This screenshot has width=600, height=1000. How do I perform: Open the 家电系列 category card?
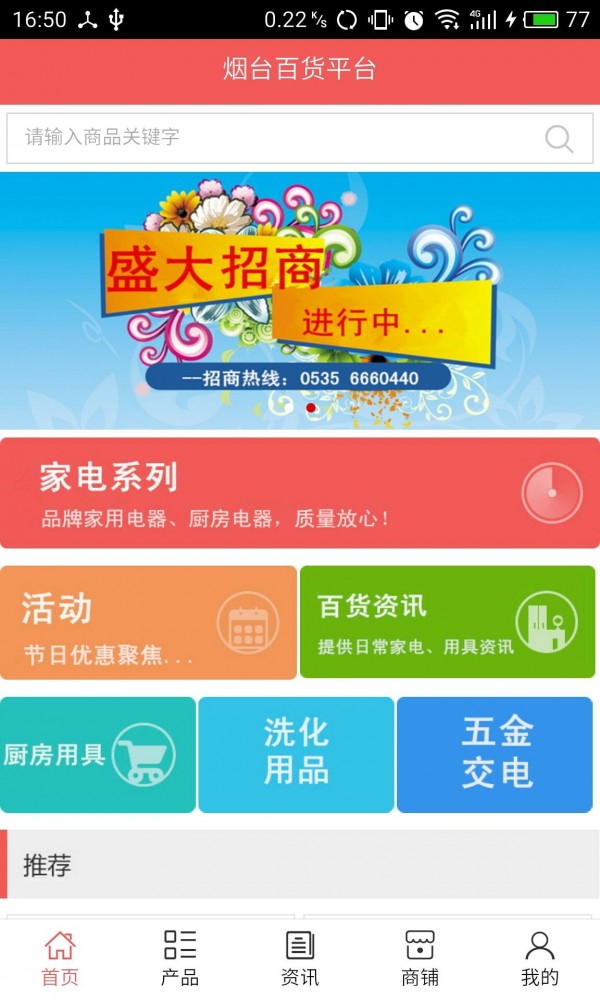(300, 493)
